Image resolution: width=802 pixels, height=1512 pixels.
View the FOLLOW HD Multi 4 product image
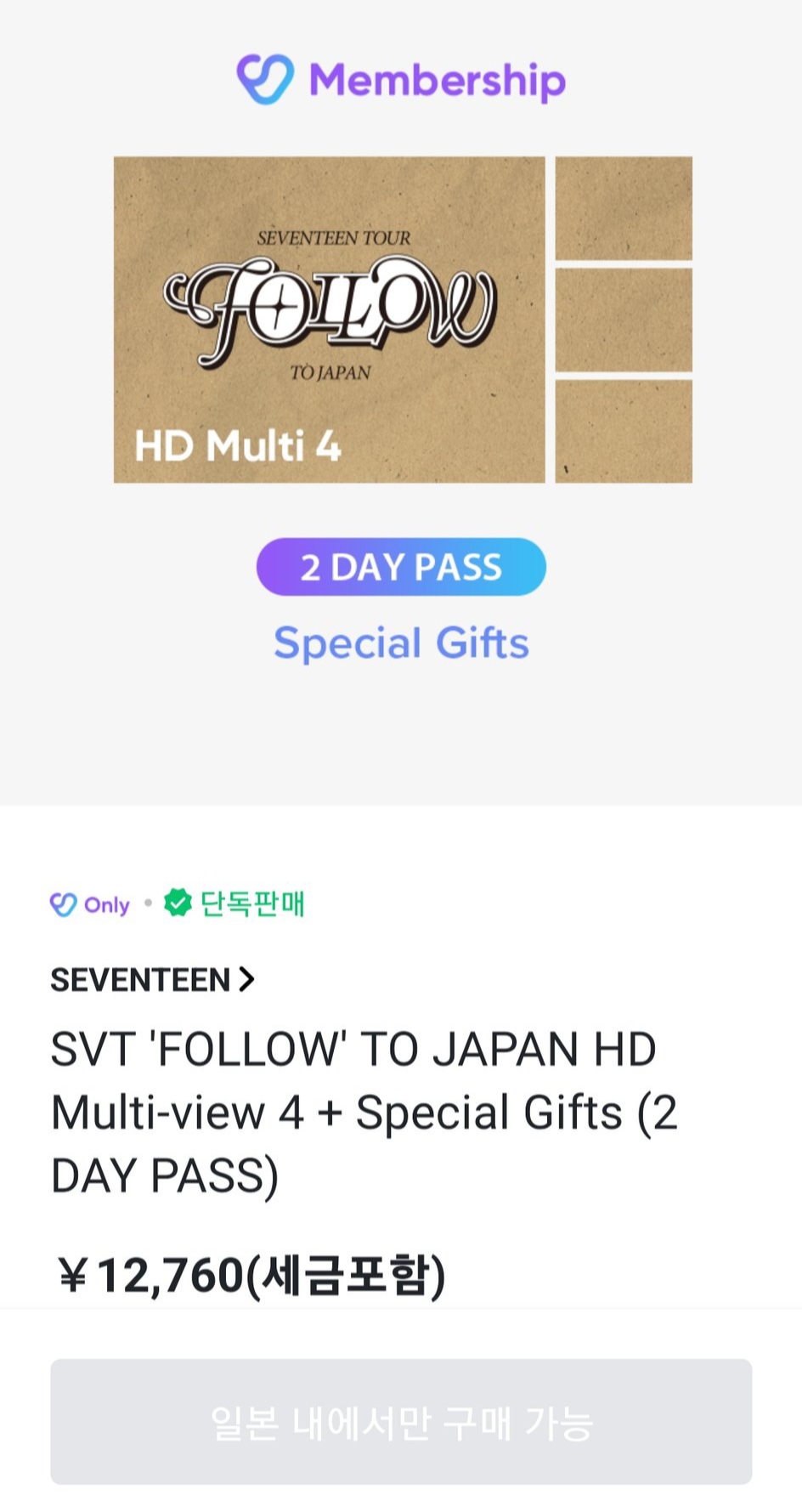pos(403,320)
